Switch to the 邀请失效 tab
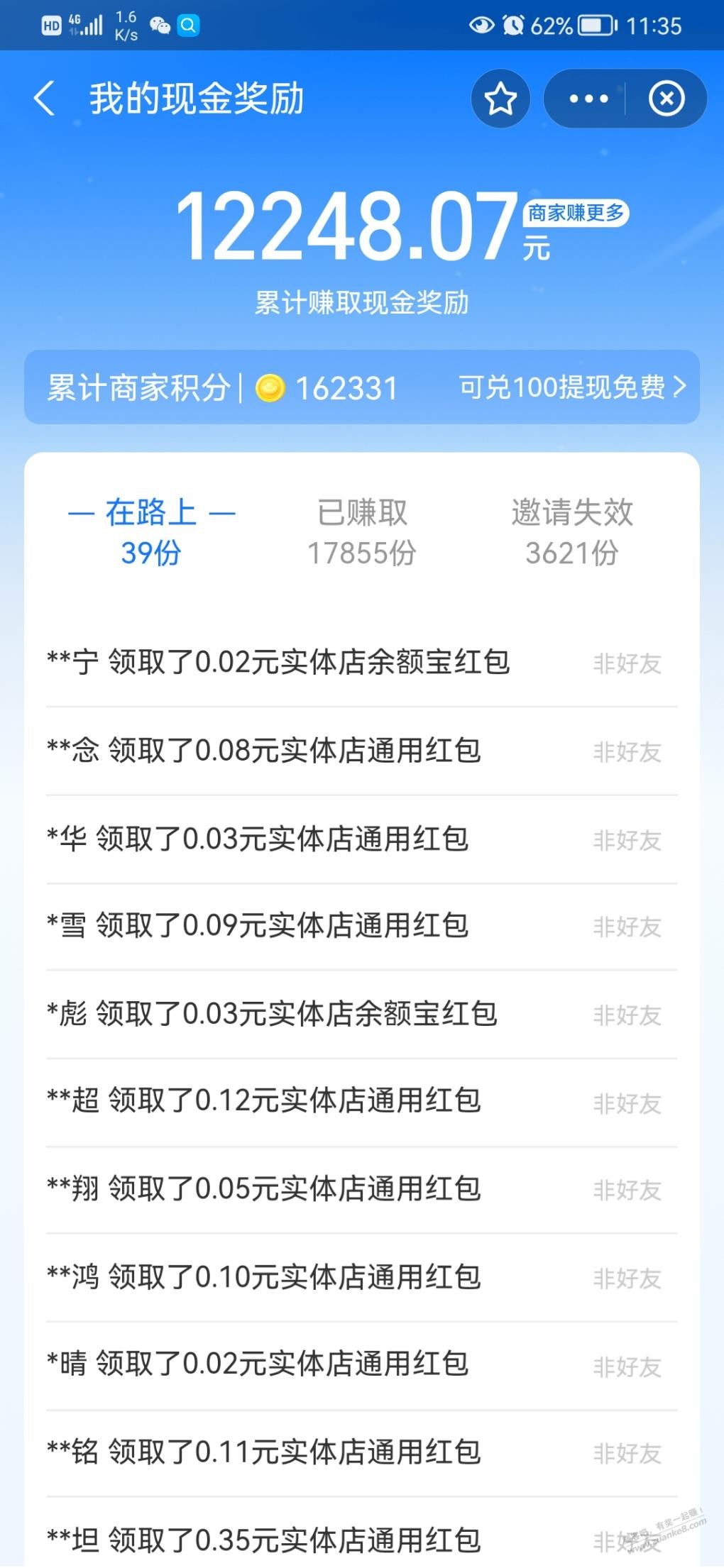724x1568 pixels. [572, 532]
